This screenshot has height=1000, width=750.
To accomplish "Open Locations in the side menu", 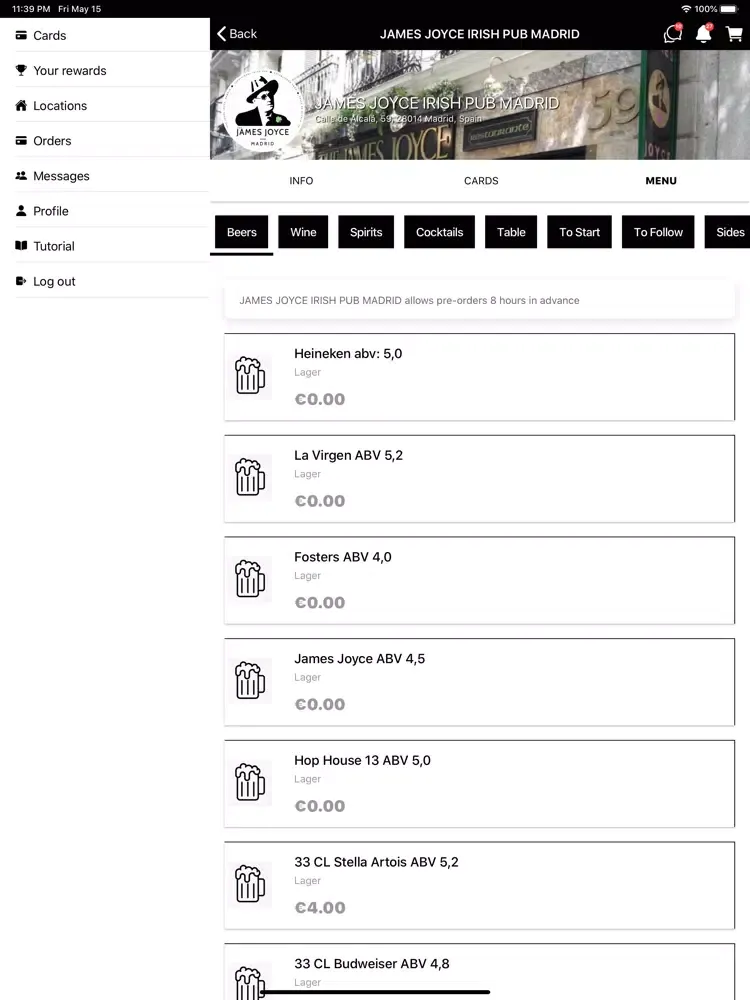I will click(60, 106).
